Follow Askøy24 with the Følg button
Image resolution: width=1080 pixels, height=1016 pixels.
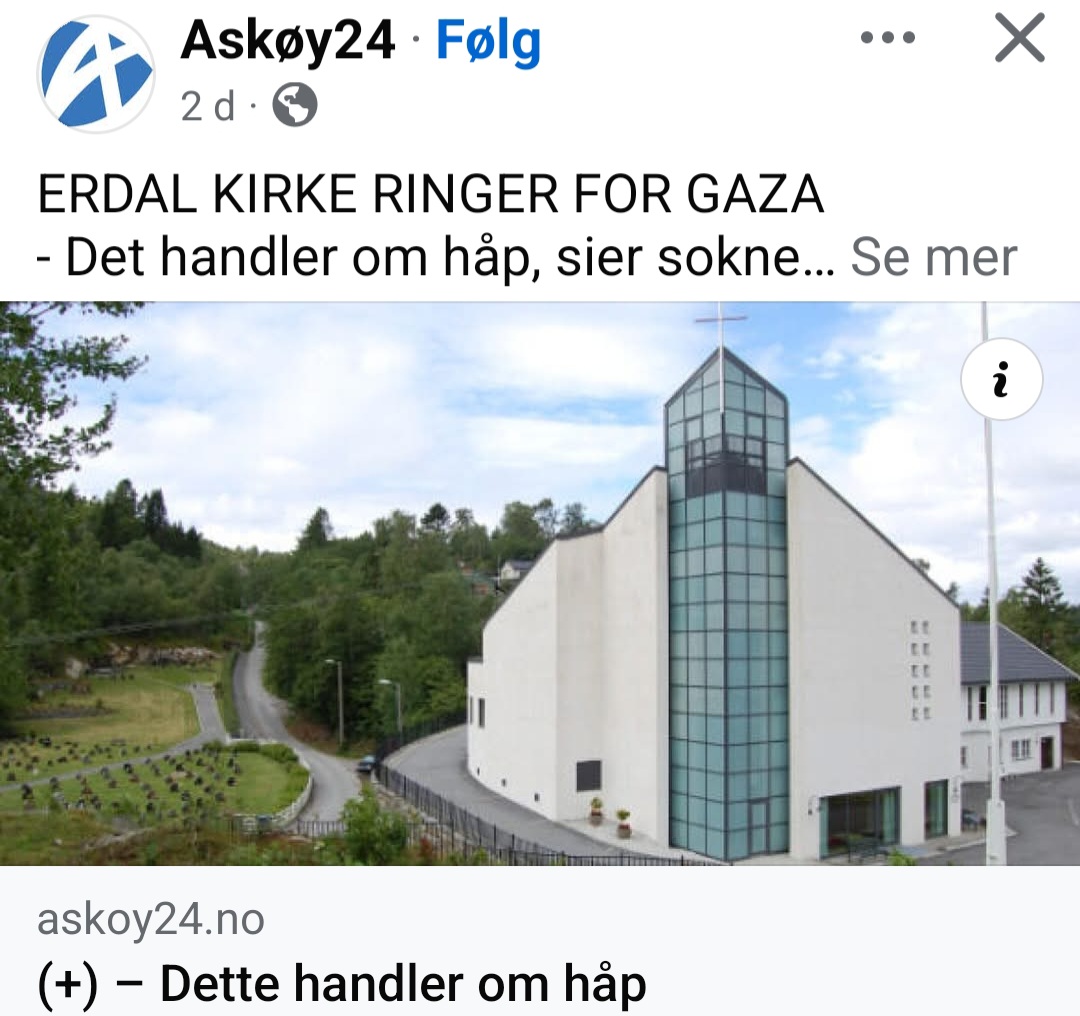488,43
